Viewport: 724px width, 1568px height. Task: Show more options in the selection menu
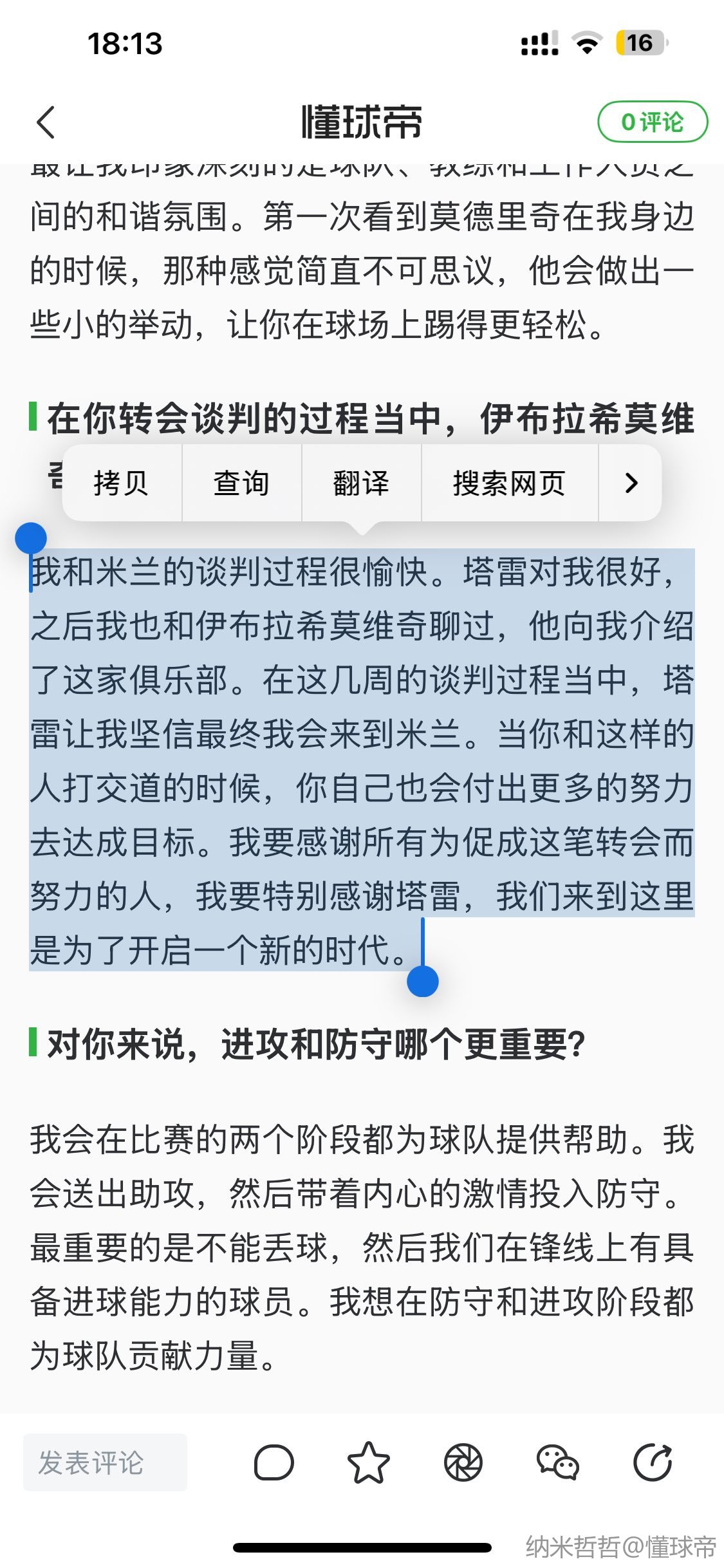click(631, 483)
